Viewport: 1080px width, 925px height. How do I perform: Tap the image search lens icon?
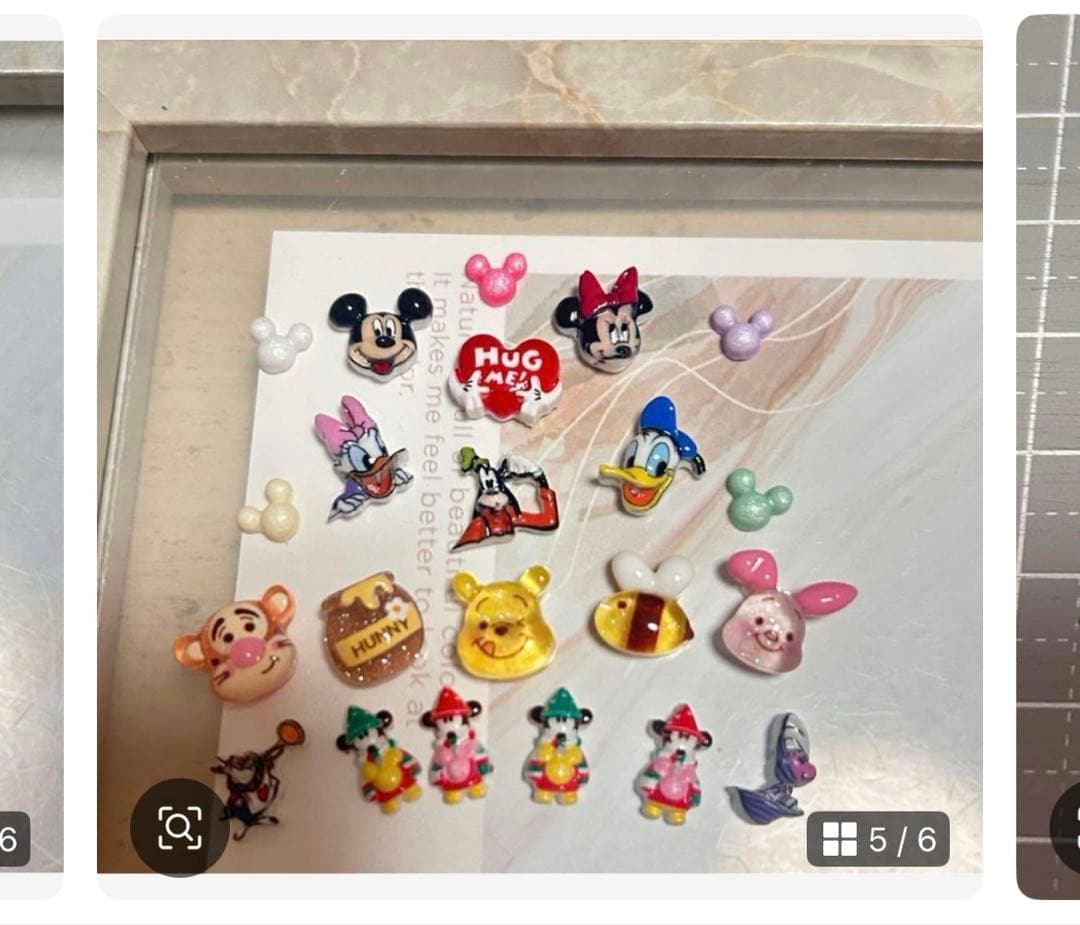click(x=180, y=827)
